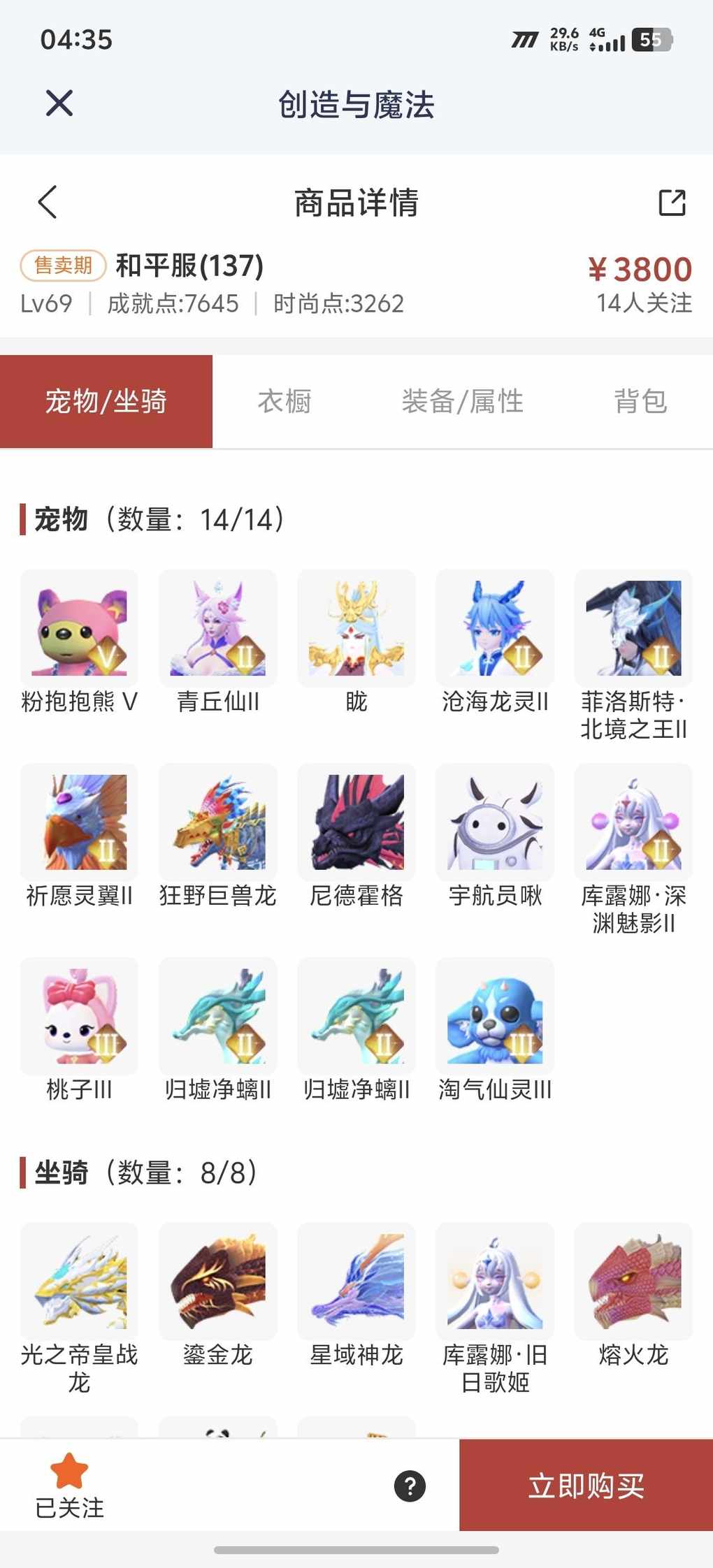Share this product listing

tap(672, 203)
